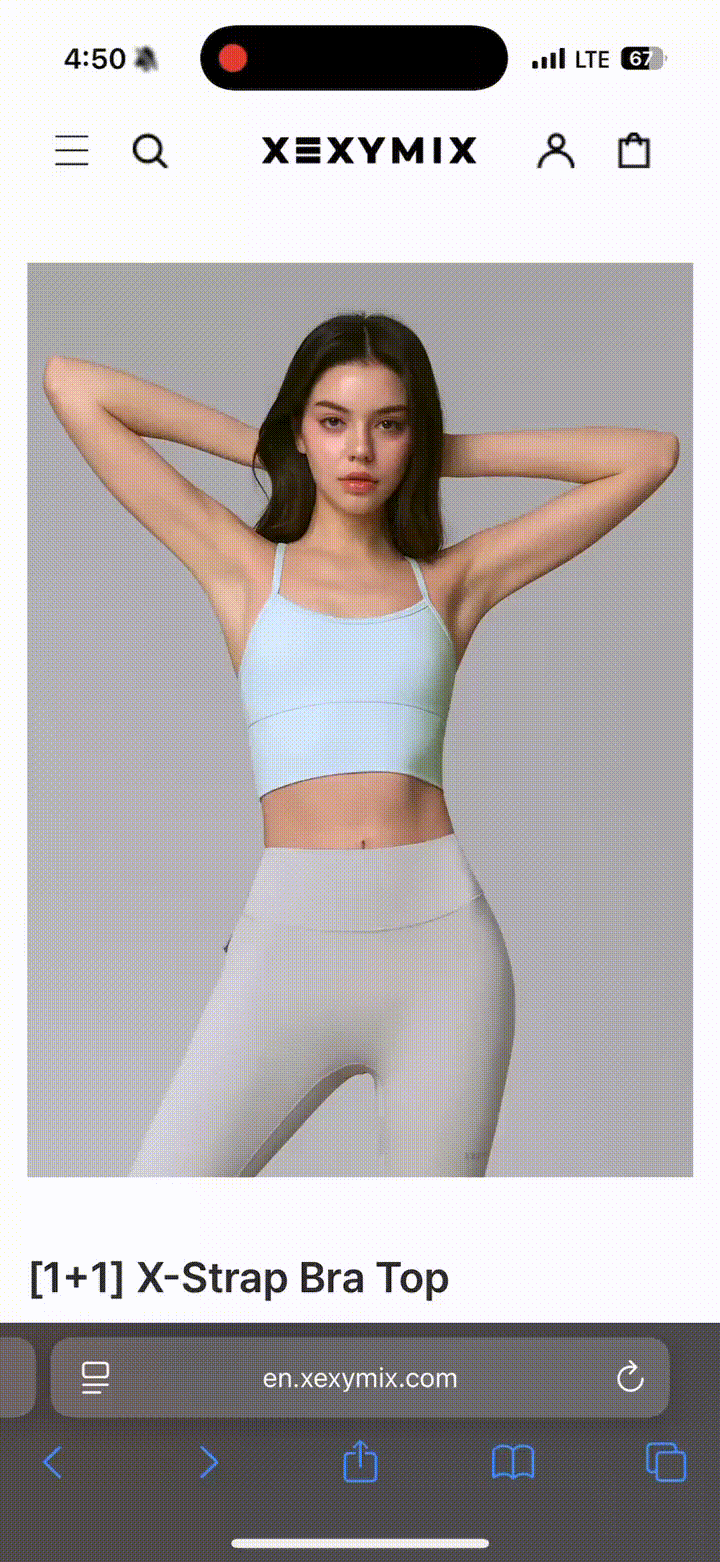Viewport: 720px width, 1562px height.
Task: Open the page reader menu in address bar
Action: point(96,1378)
